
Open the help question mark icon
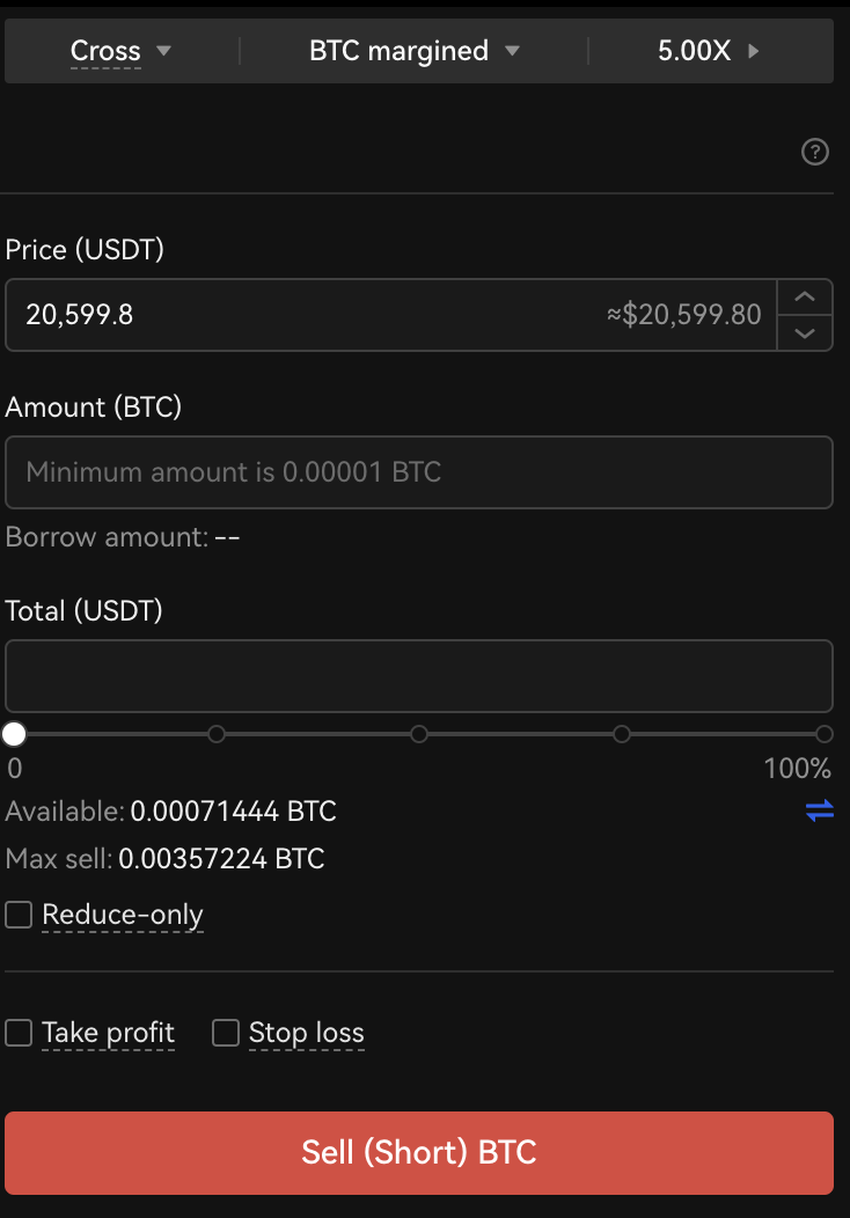815,152
